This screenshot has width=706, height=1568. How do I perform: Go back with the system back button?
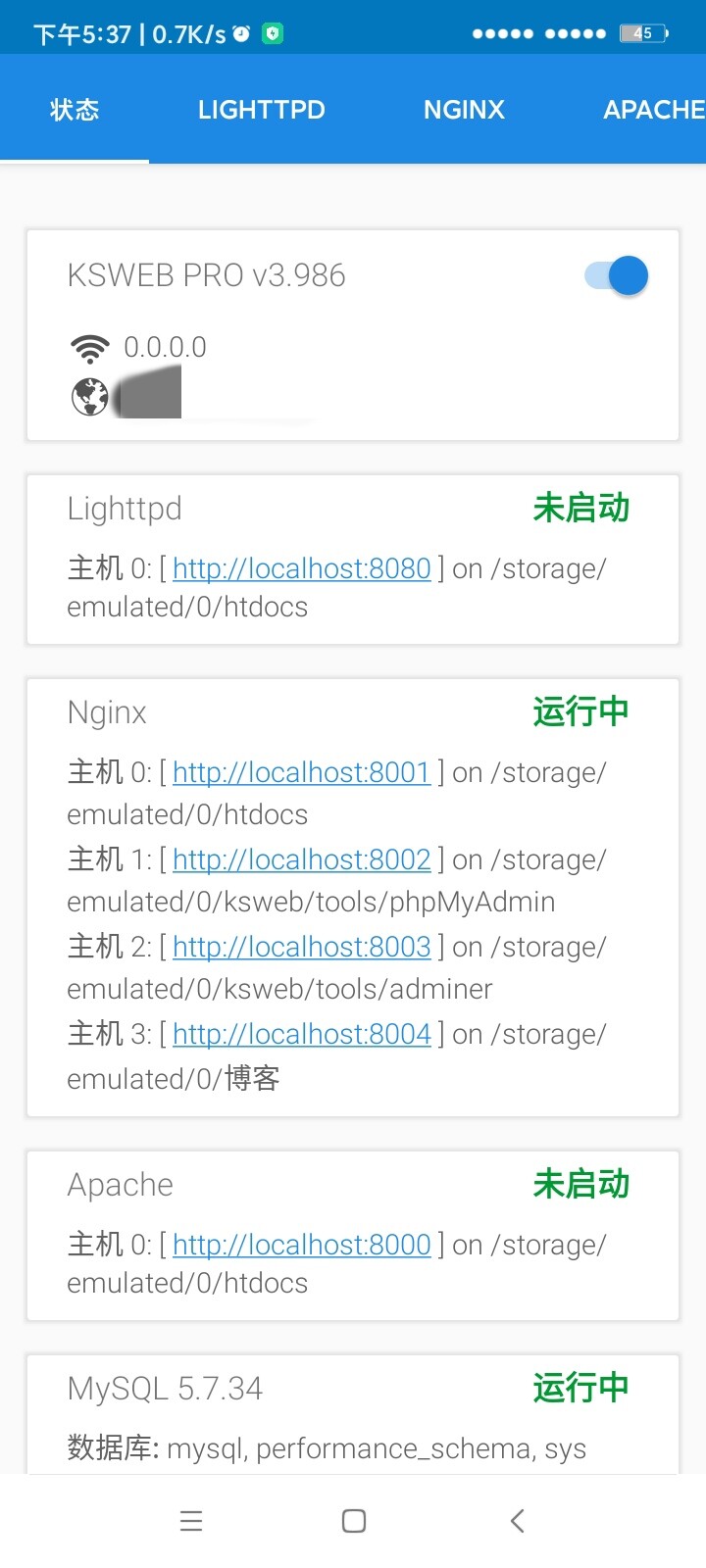pos(517,1520)
